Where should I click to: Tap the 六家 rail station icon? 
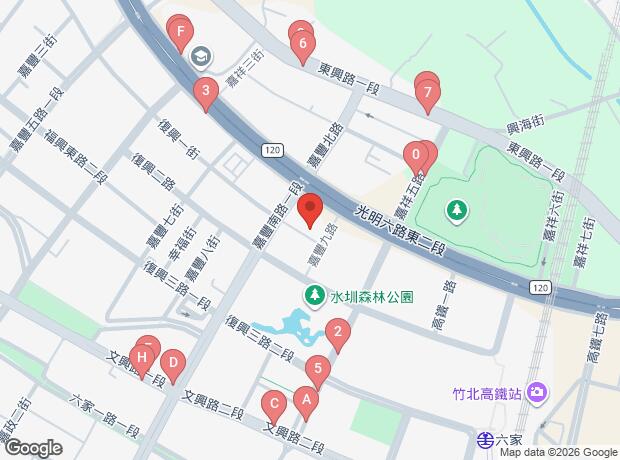[484, 439]
